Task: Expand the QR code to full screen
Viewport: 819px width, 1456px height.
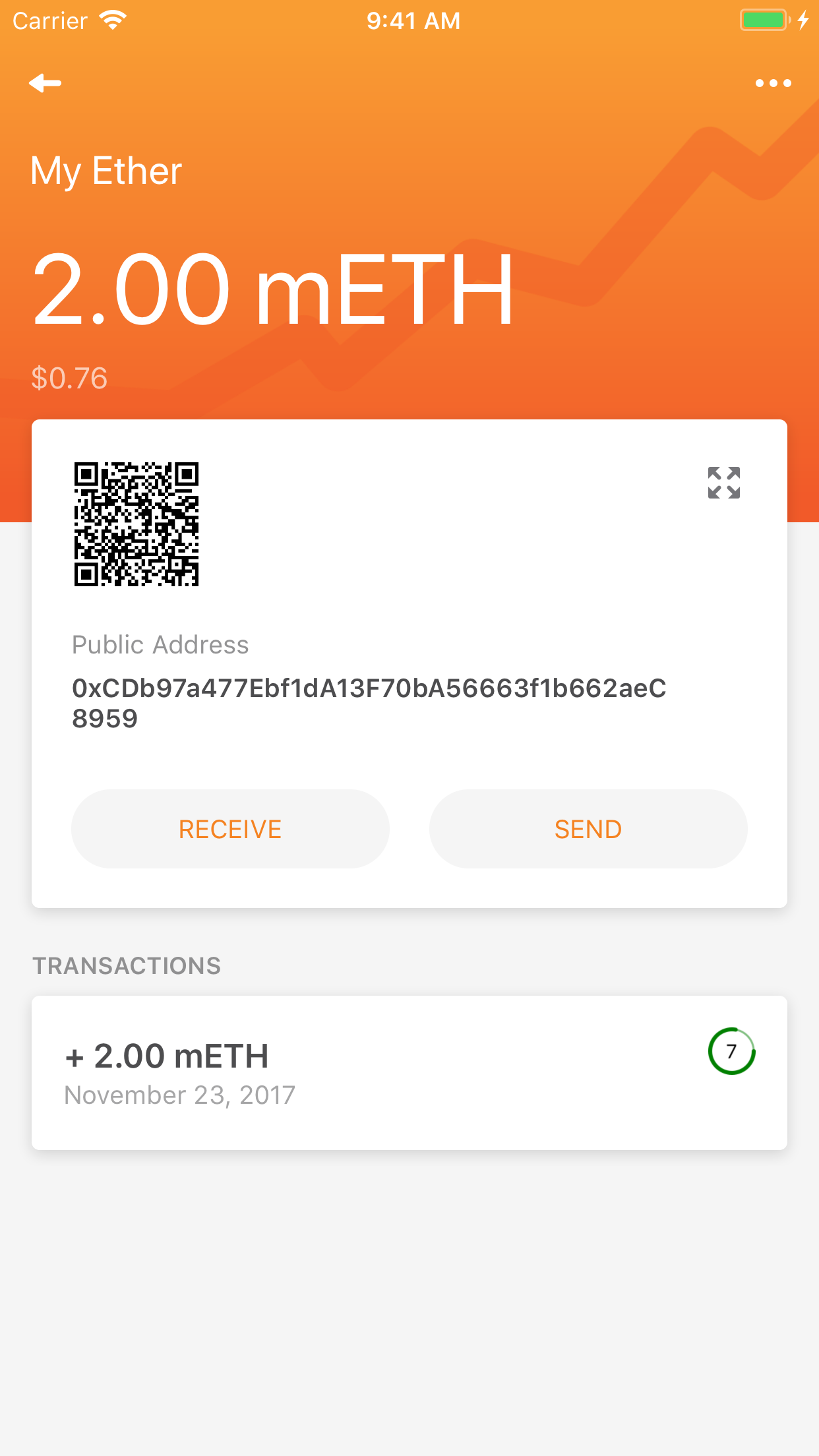Action: pyautogui.click(x=723, y=483)
